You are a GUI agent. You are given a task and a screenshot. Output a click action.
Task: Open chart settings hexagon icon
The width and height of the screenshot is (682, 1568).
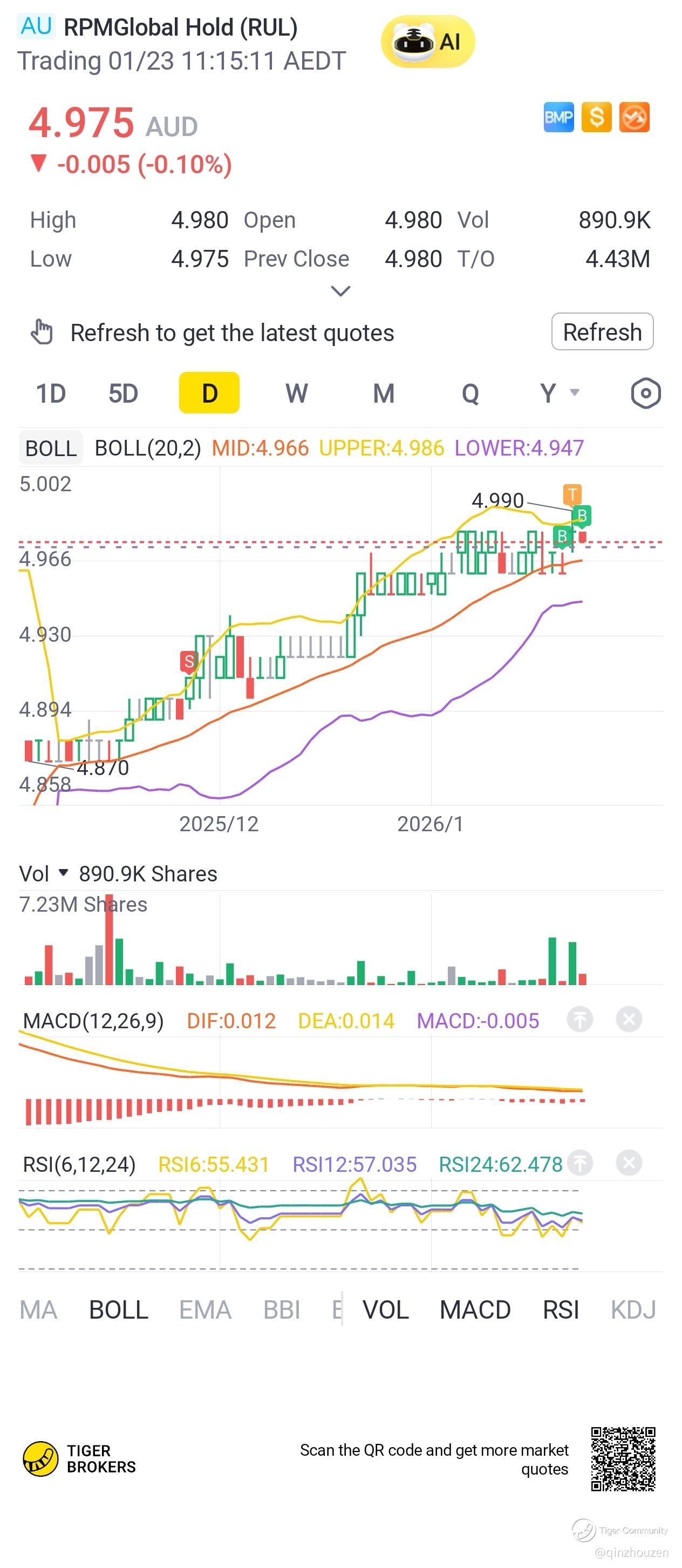645,393
